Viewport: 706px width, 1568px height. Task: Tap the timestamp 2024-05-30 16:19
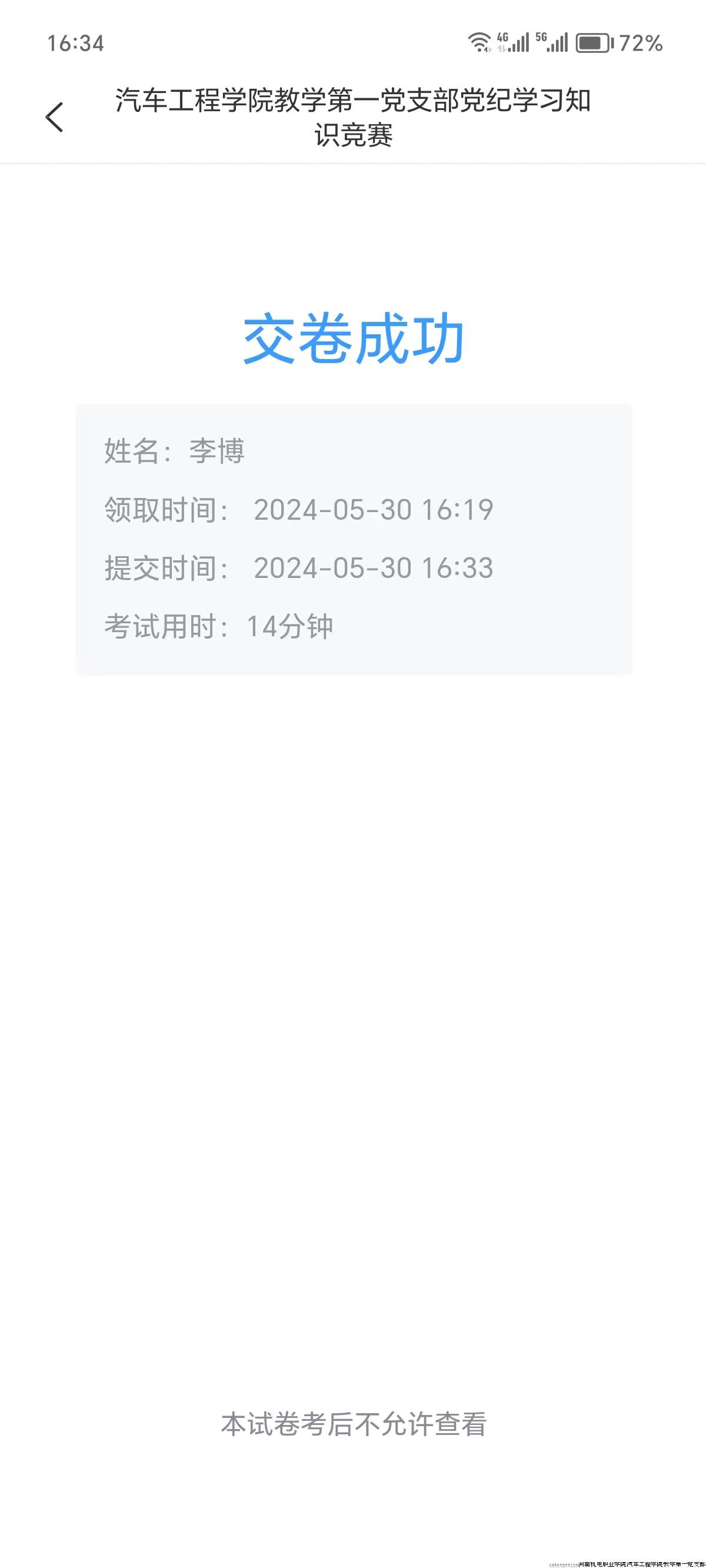pos(374,510)
